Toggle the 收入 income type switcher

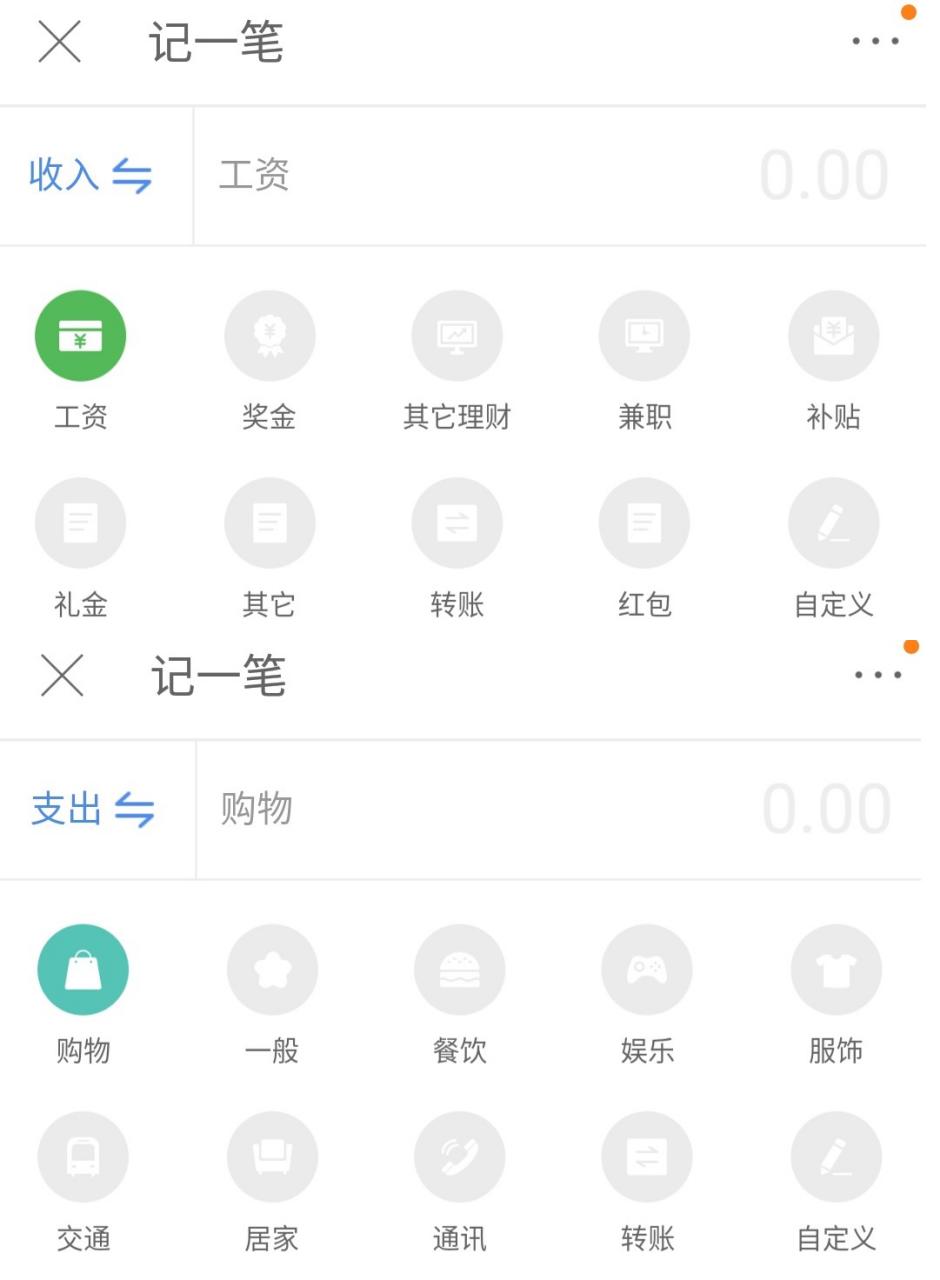pos(92,174)
